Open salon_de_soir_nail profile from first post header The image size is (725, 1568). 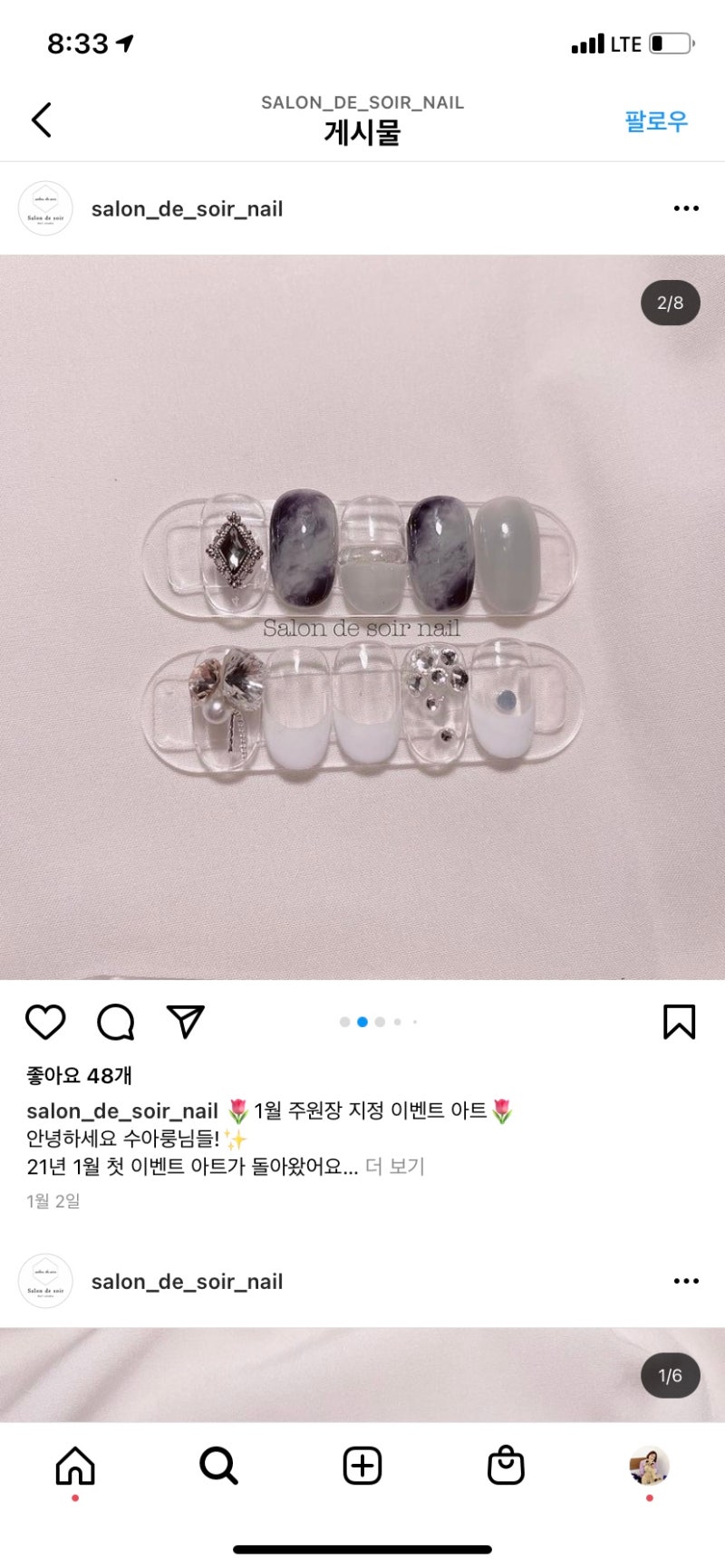187,208
